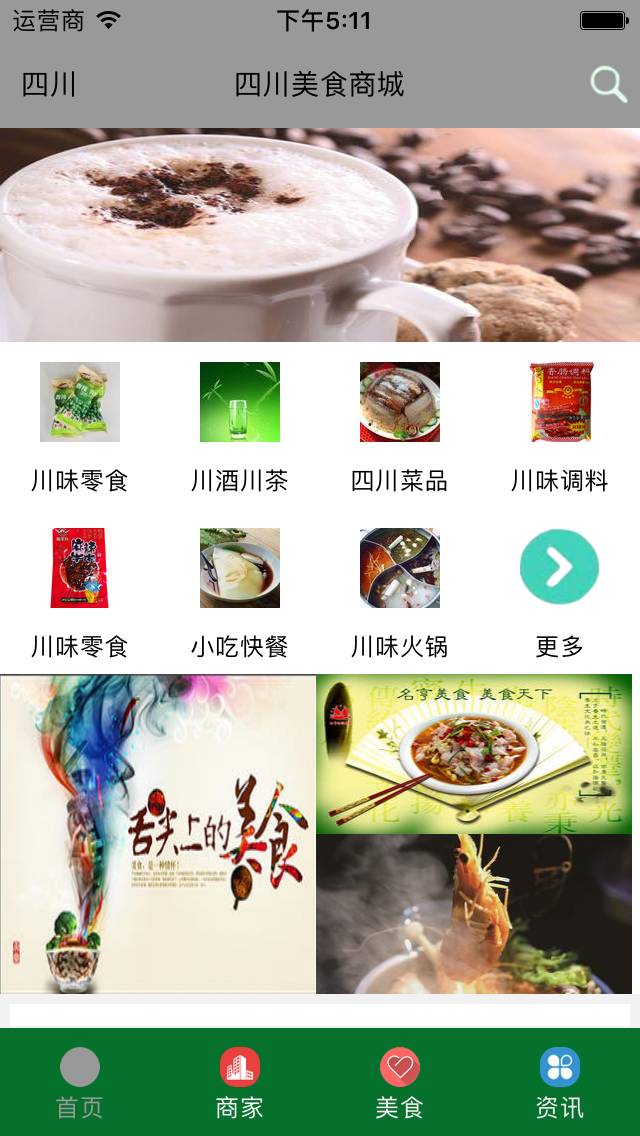Viewport: 640px width, 1136px height.
Task: Go to the 美食 tab
Action: [x=400, y=1082]
